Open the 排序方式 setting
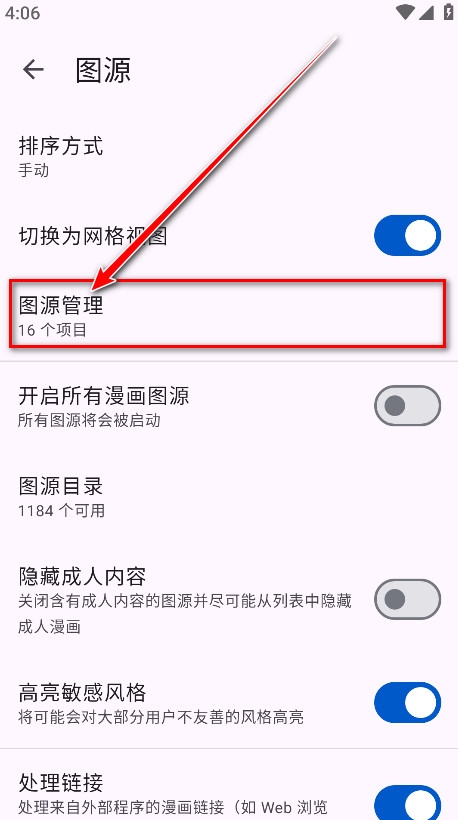Image resolution: width=458 pixels, height=820 pixels. tap(229, 156)
